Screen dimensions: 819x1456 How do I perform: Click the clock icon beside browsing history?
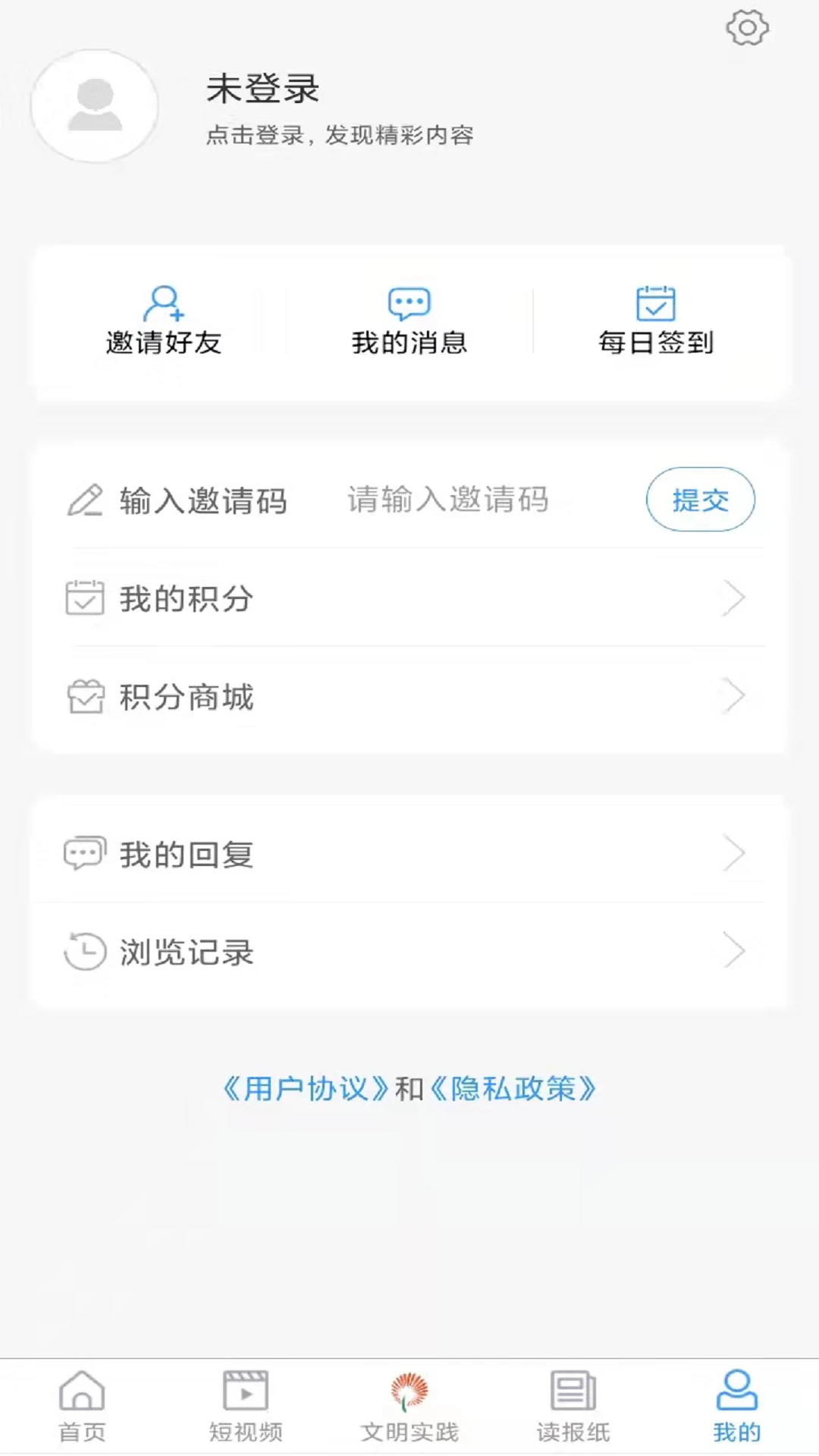point(86,950)
